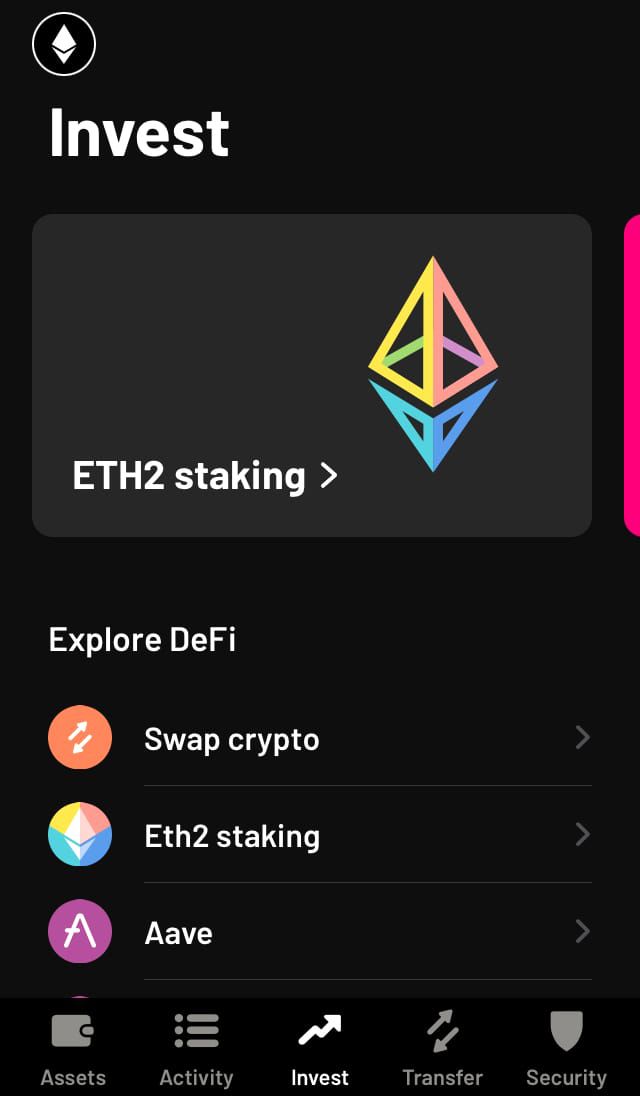Open Aave
Viewport: 640px width, 1096px height.
pos(319,931)
